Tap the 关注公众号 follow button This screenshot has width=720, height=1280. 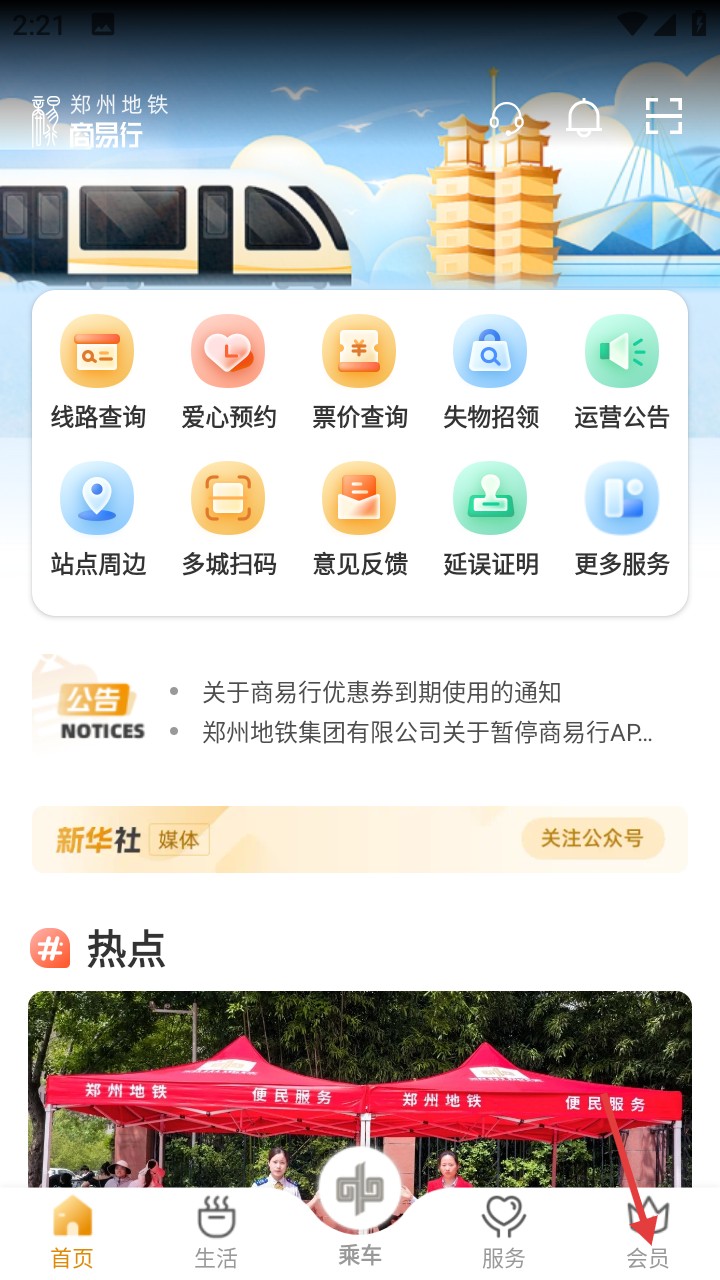pos(592,840)
